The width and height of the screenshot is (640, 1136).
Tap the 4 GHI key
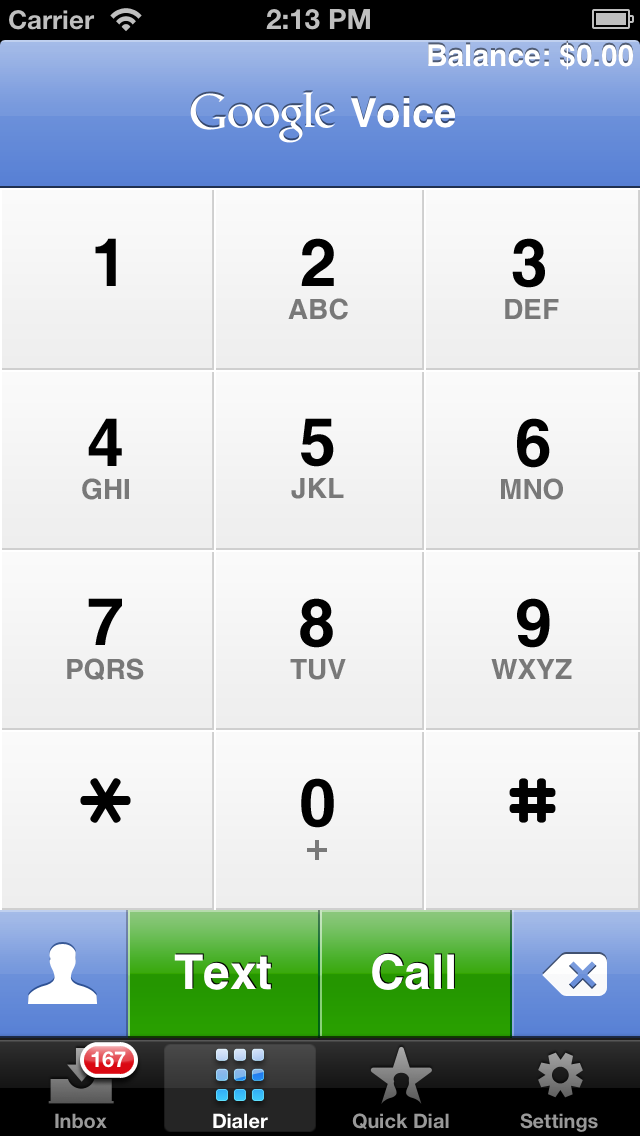pos(106,460)
